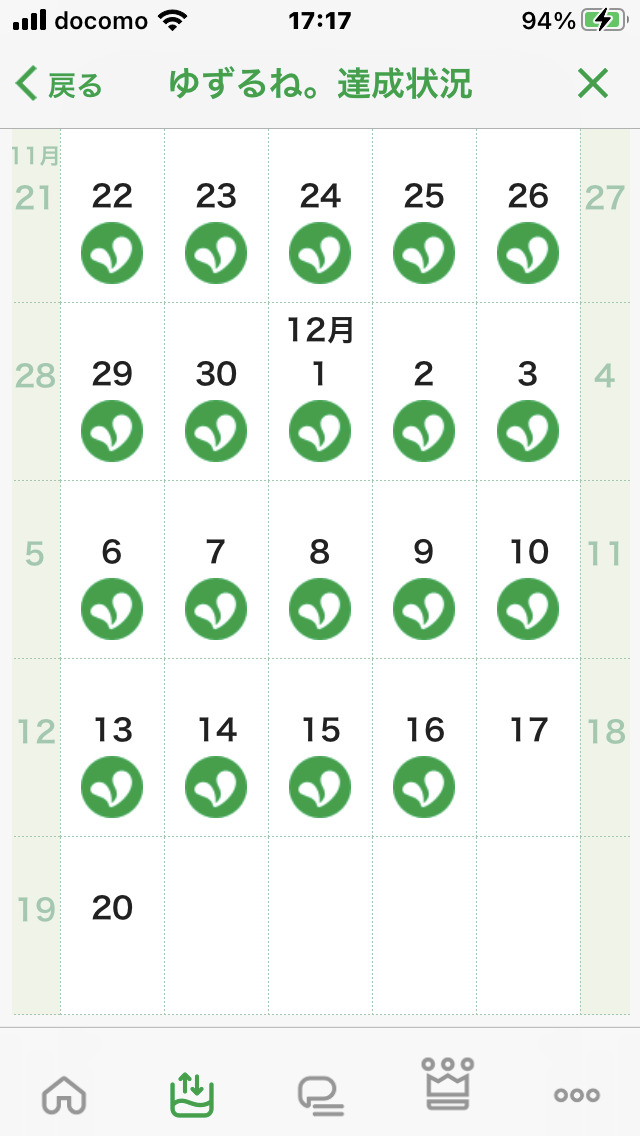
Task: Select the green tray tab with arrows
Action: [192, 1094]
